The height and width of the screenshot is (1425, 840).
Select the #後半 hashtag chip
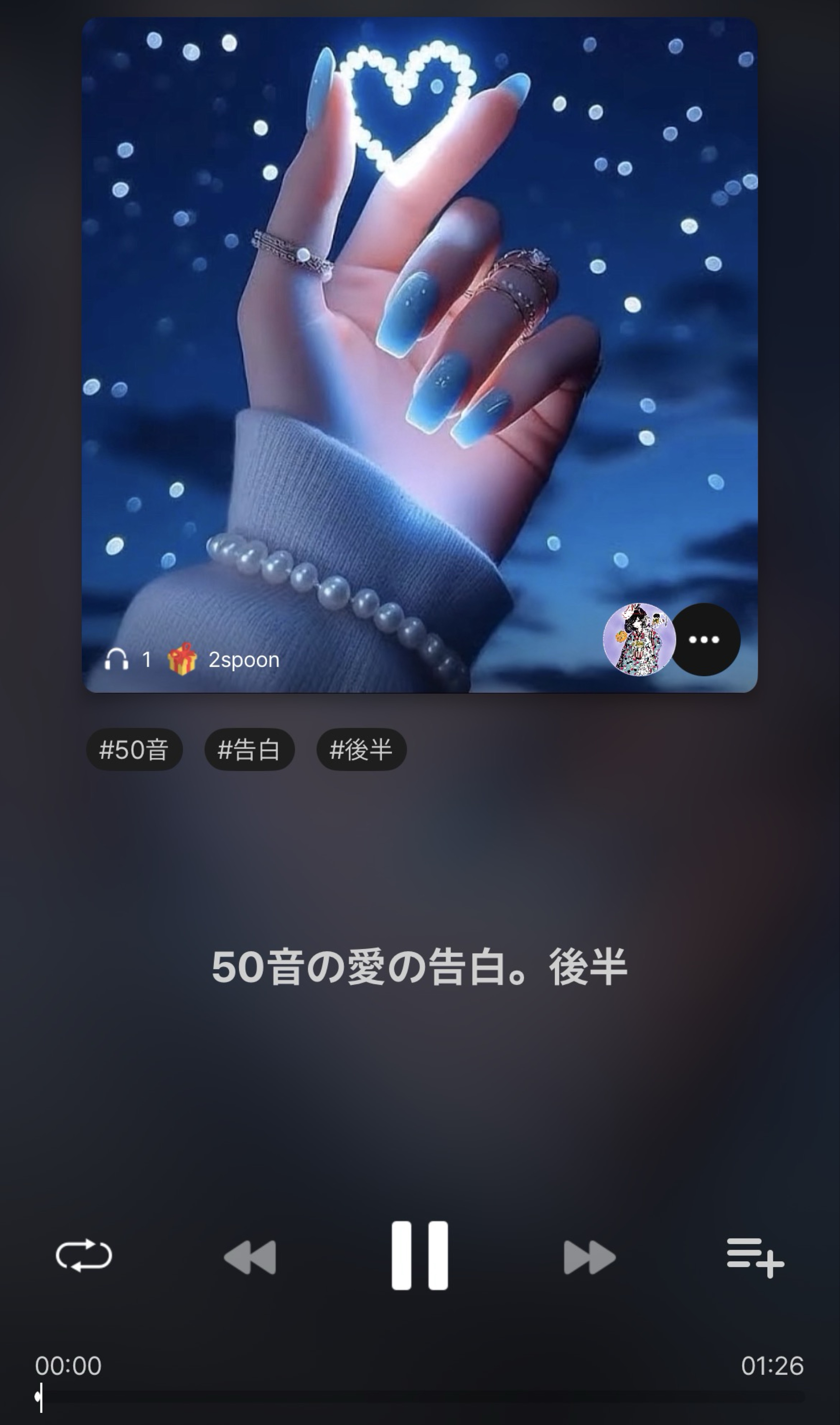pyautogui.click(x=361, y=750)
